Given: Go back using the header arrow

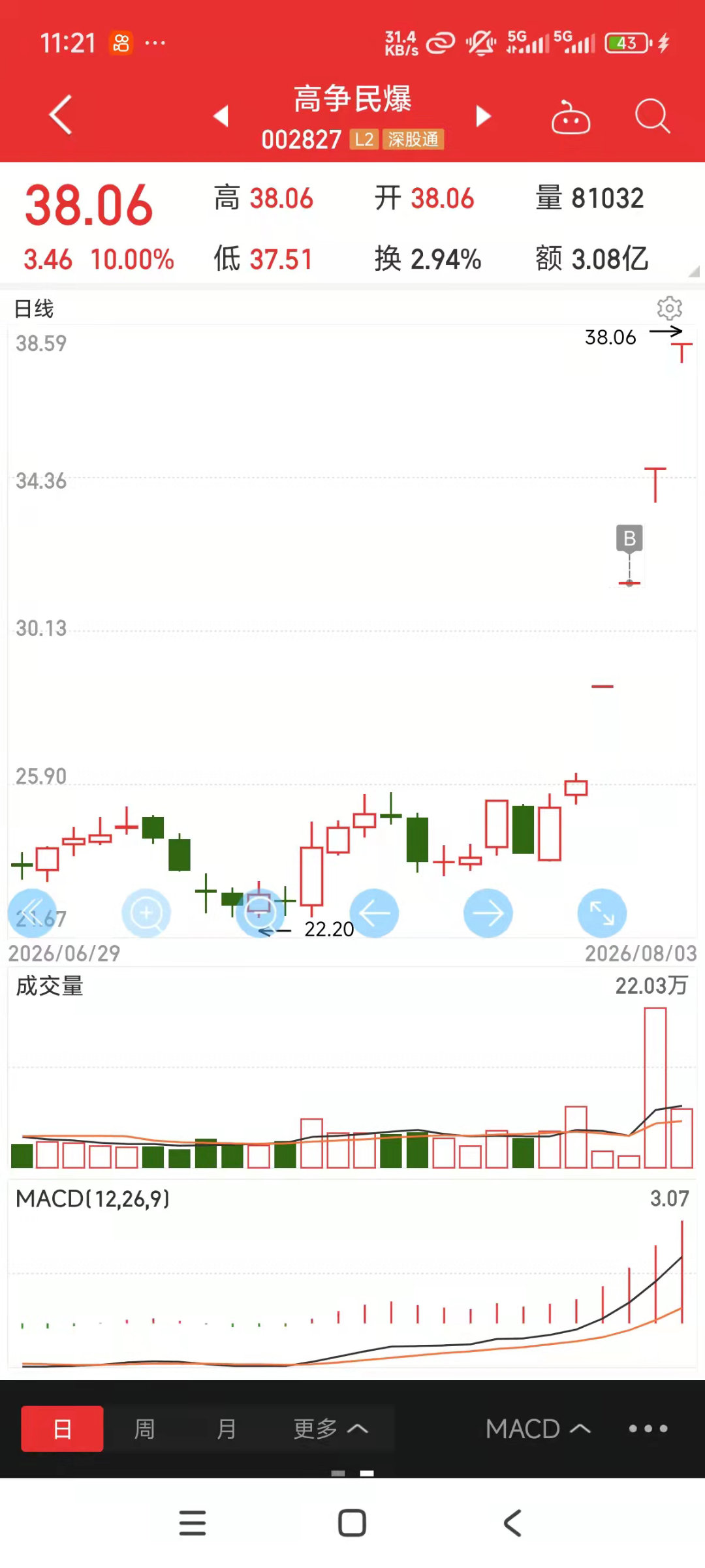Looking at the screenshot, I should click(x=61, y=115).
